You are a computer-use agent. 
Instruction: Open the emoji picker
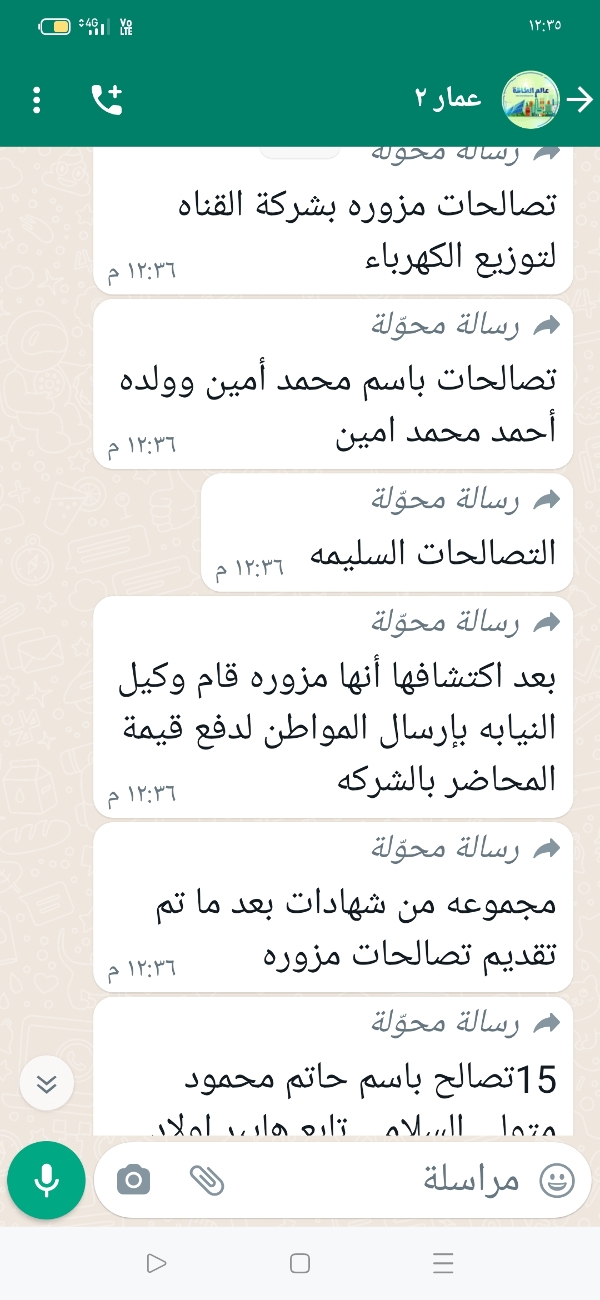[557, 1181]
